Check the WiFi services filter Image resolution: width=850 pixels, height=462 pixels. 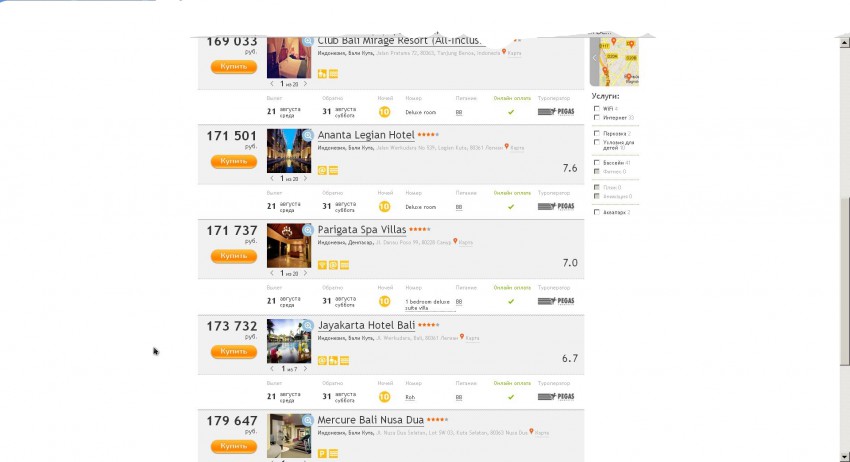coord(597,108)
